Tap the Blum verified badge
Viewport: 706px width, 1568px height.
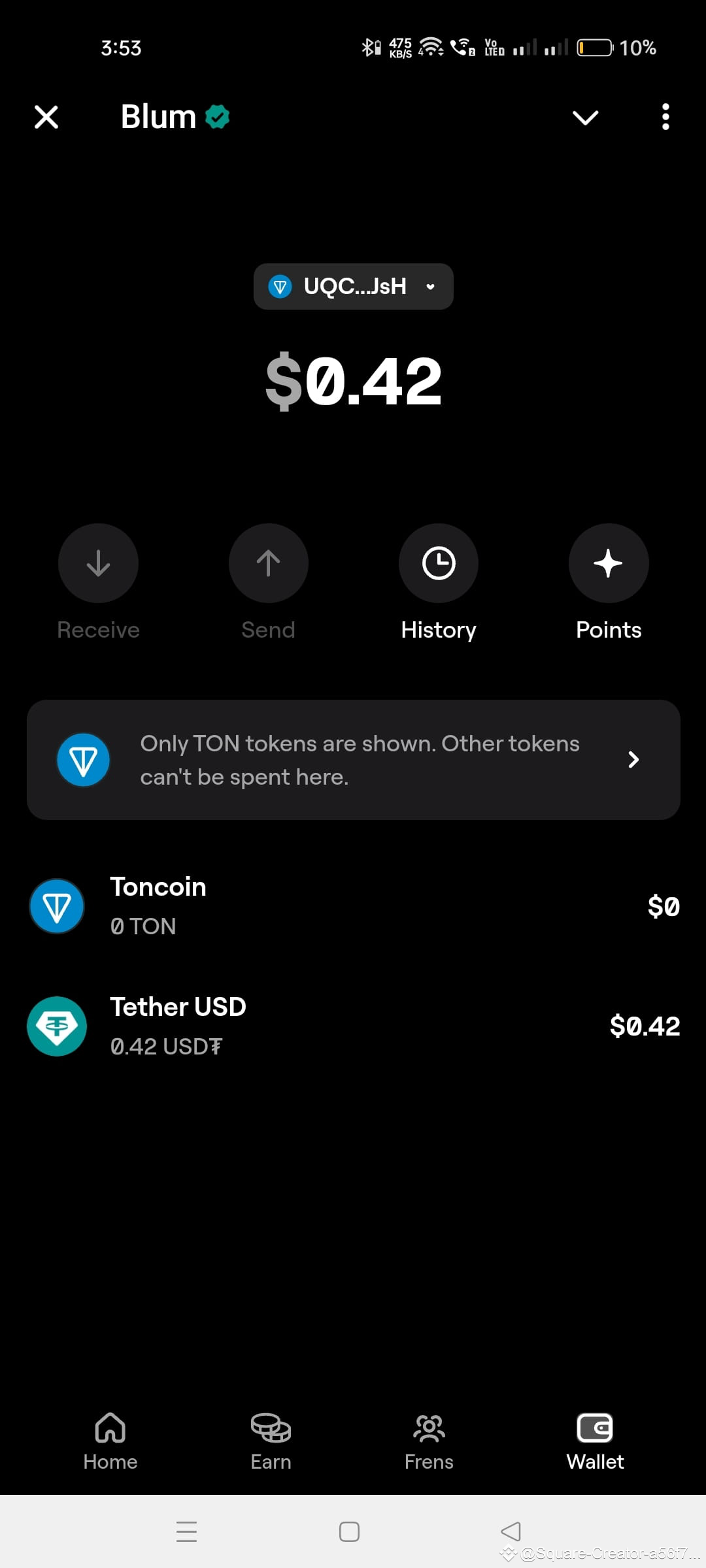tap(217, 116)
